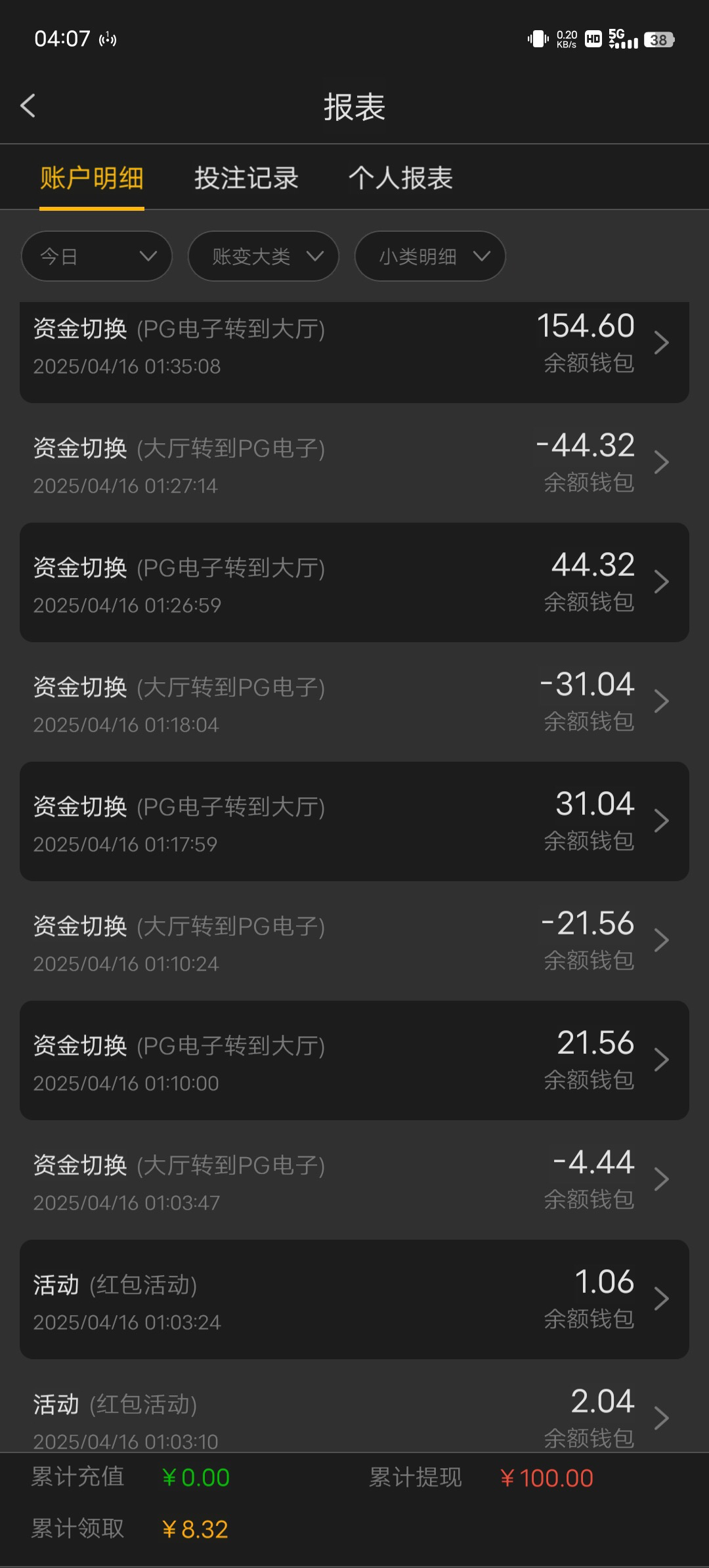
Task: Select the 账户明细 tab
Action: click(x=92, y=178)
